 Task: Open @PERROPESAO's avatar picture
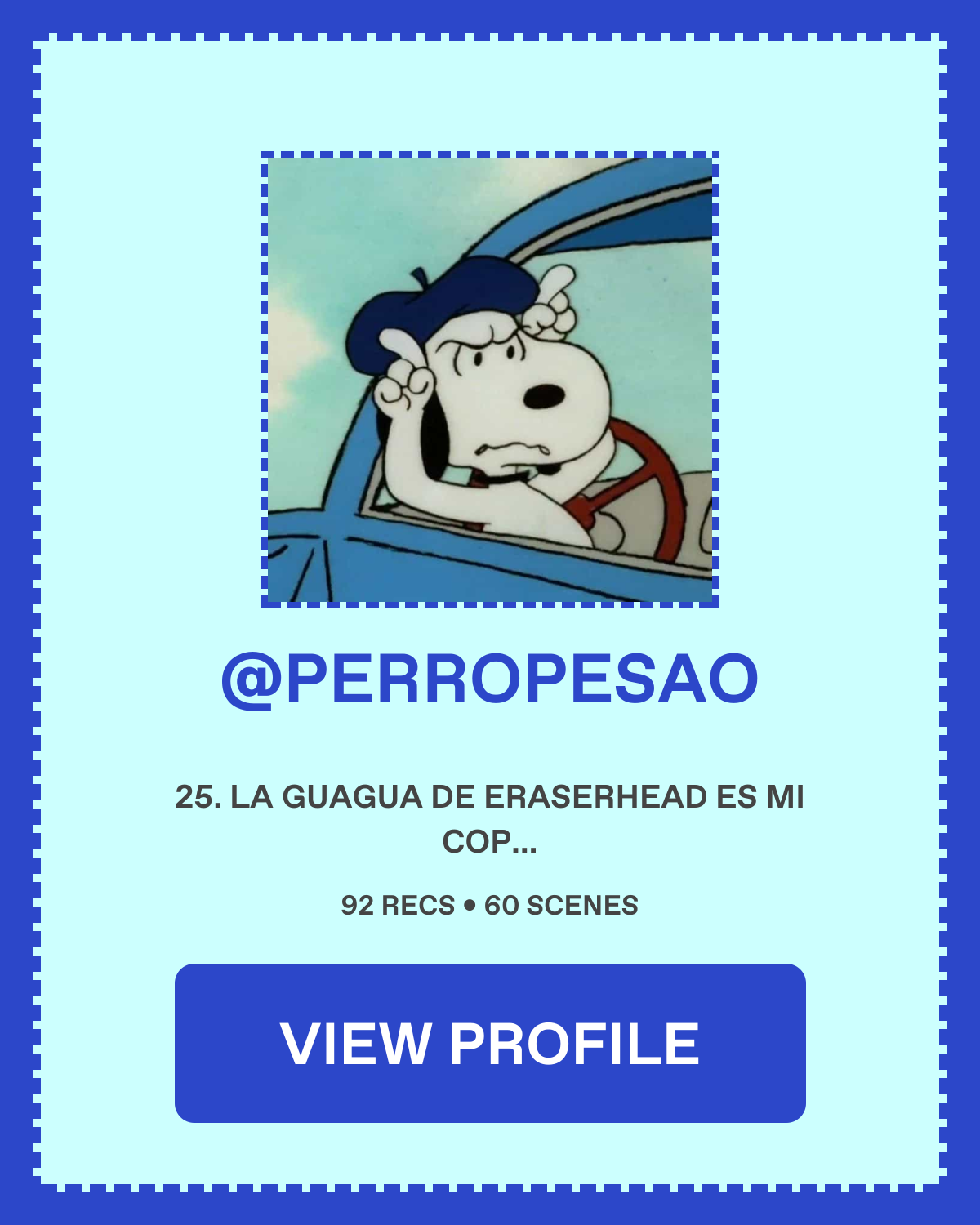tap(490, 380)
